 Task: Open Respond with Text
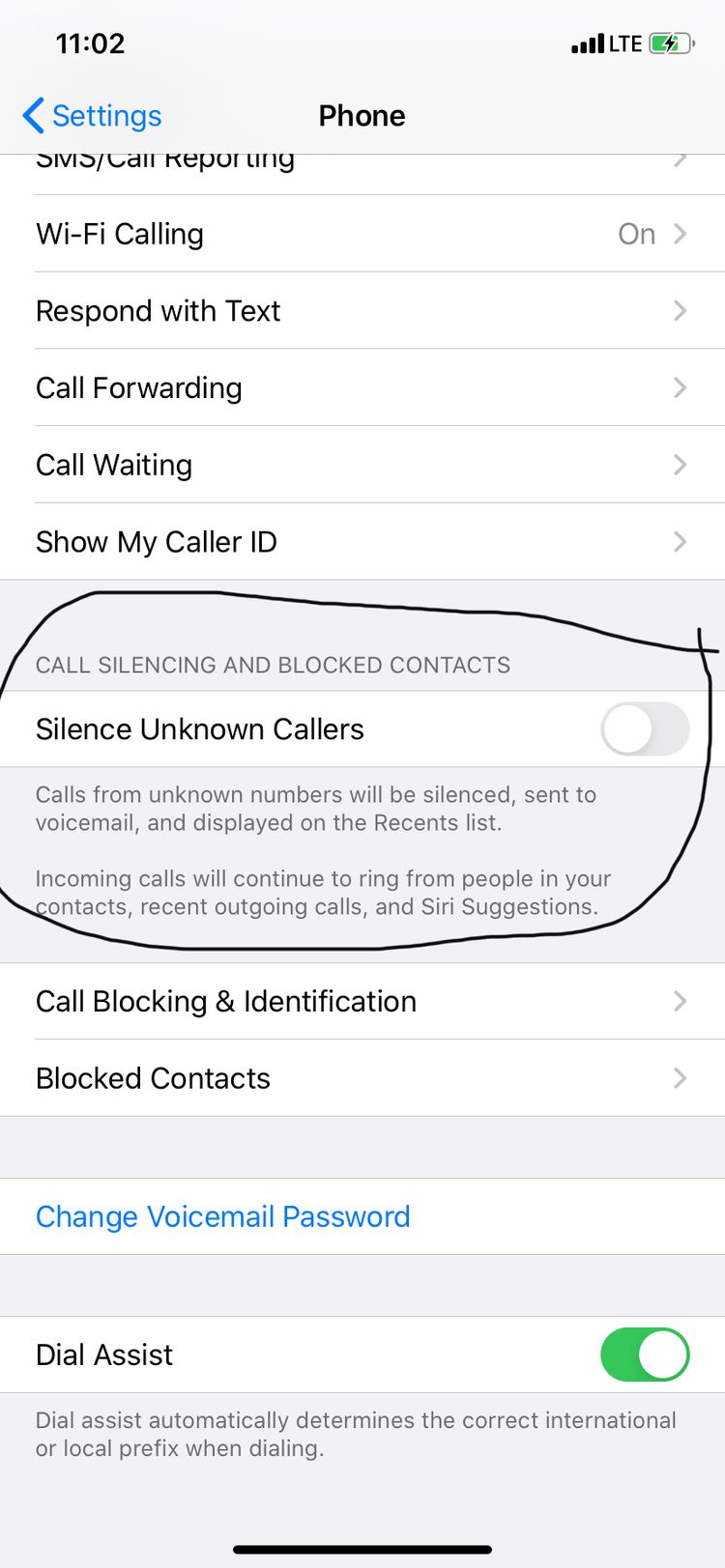pyautogui.click(x=362, y=311)
